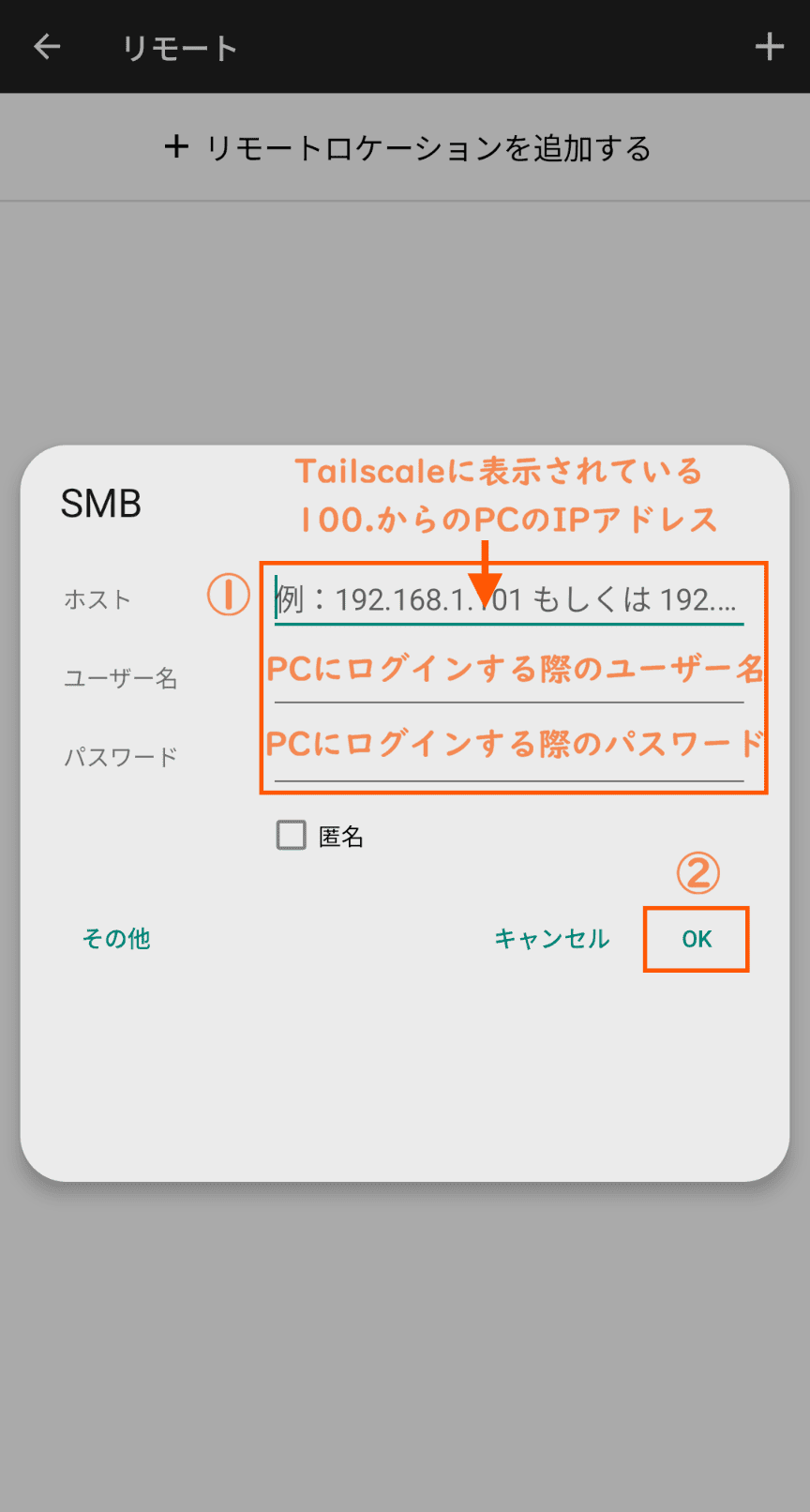This screenshot has height=1512, width=810.
Task: Tap the host address input field
Action: coord(508,599)
